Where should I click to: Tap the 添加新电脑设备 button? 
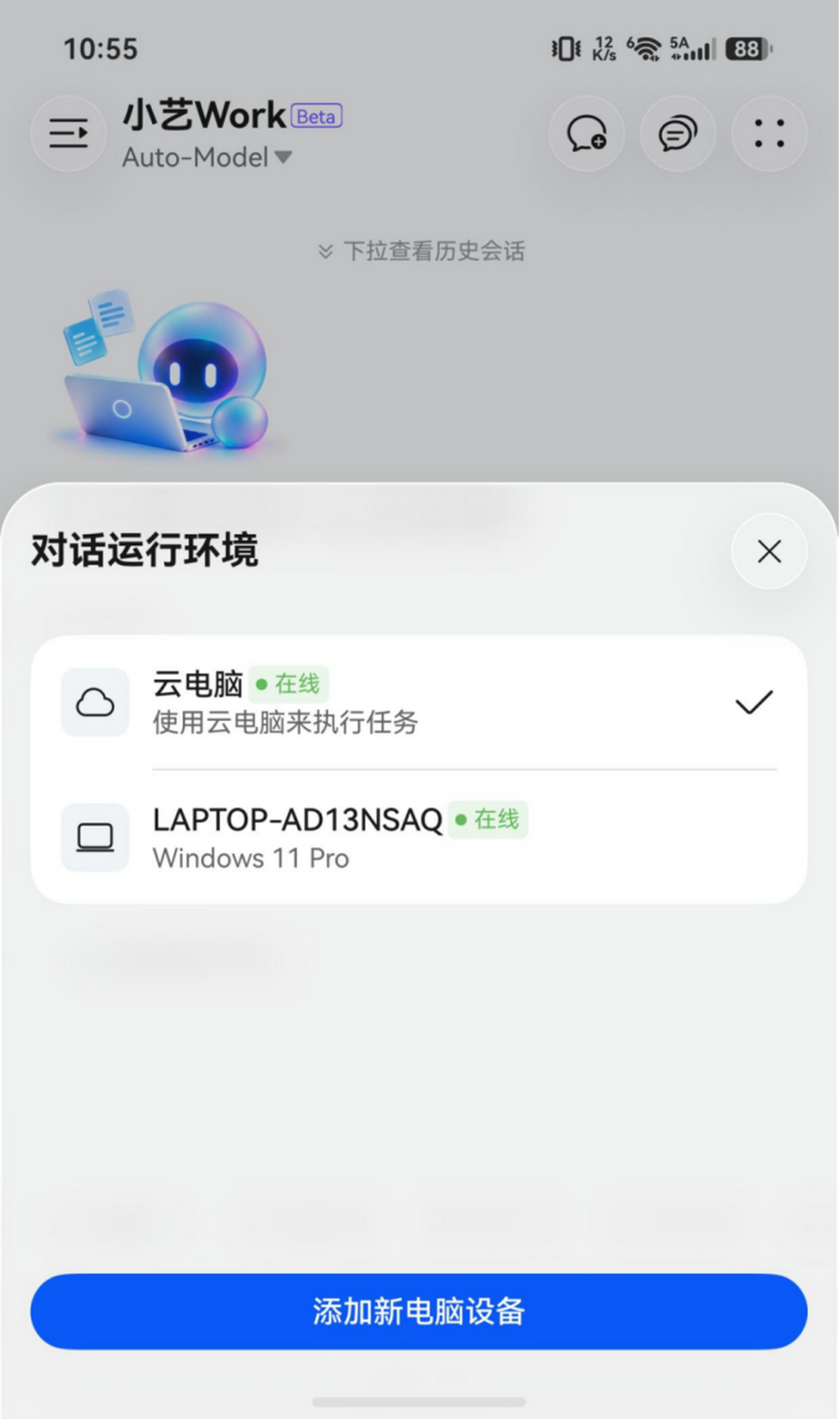[x=419, y=1311]
